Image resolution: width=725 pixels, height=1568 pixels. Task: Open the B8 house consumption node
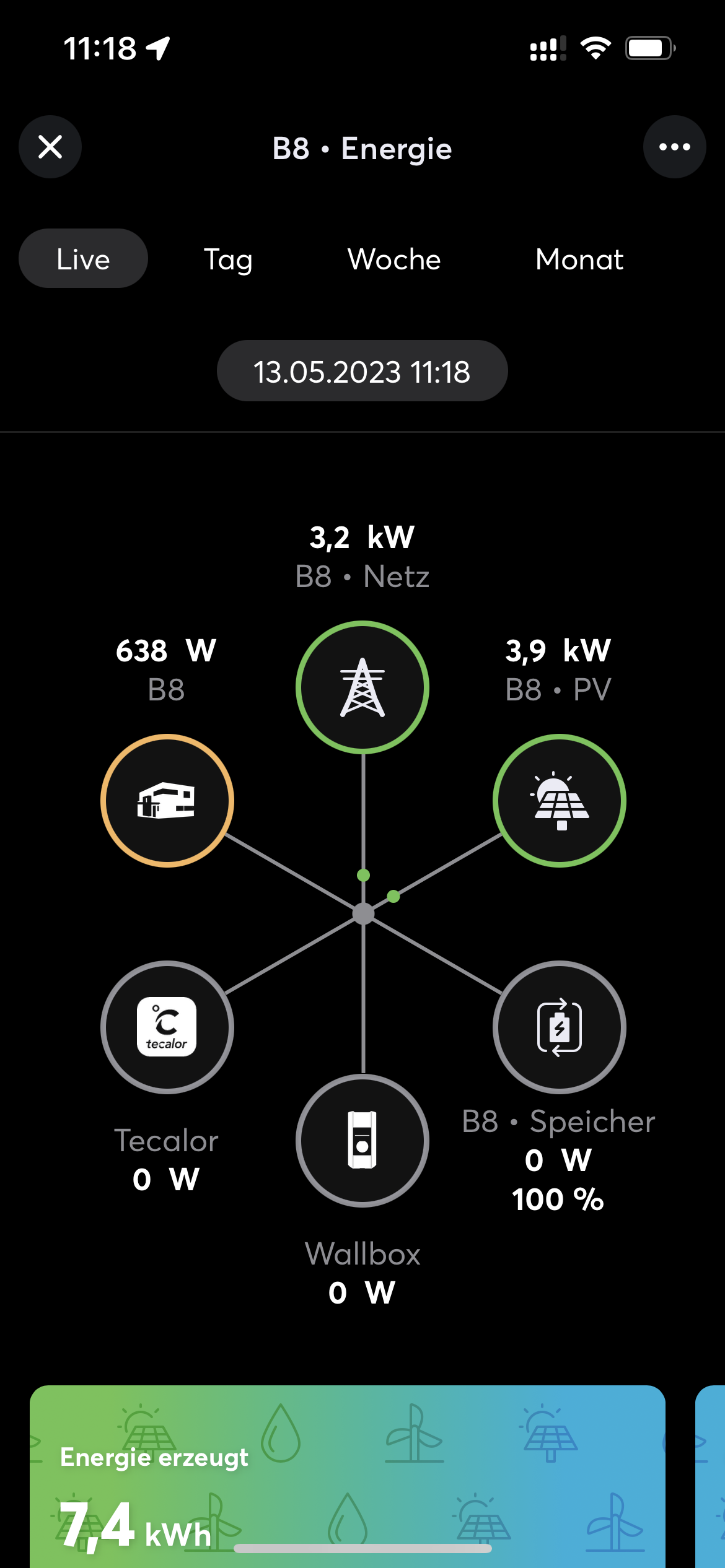click(x=167, y=801)
